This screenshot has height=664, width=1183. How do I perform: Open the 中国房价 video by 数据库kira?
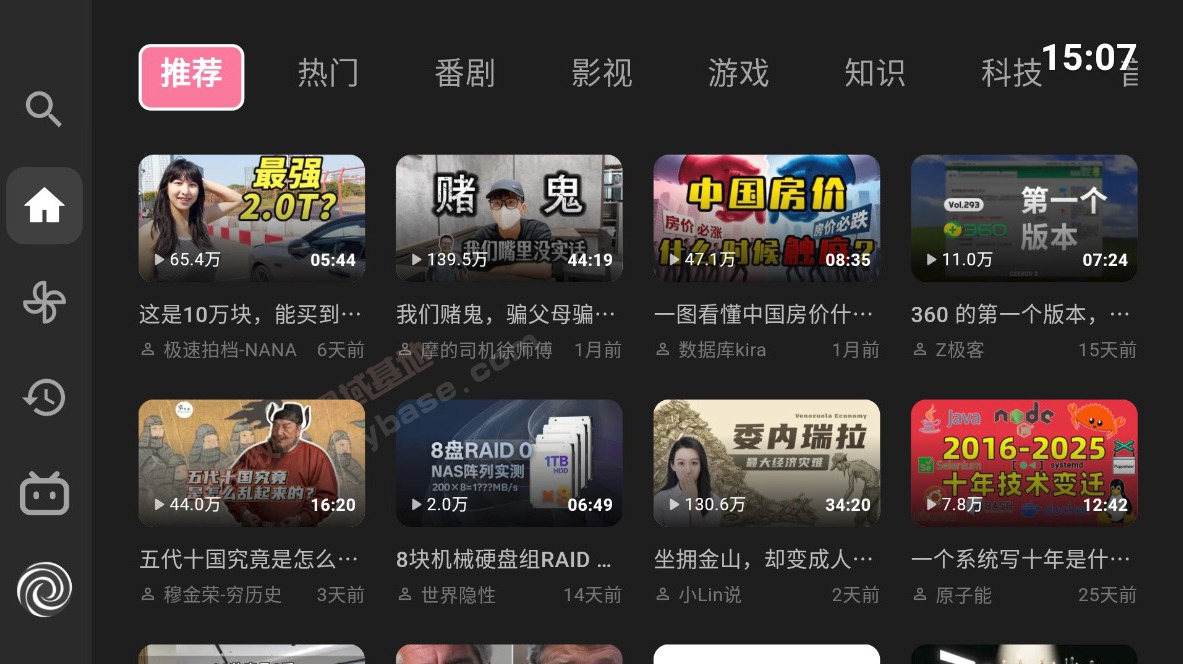(x=766, y=218)
